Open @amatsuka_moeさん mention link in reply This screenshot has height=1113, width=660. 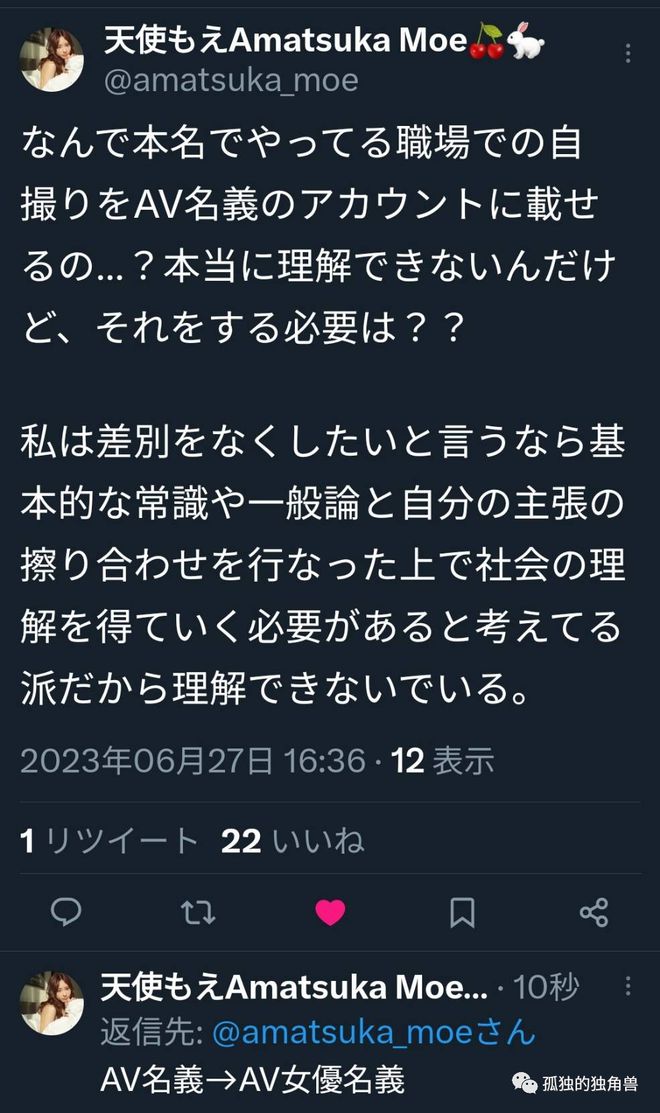pyautogui.click(x=374, y=1033)
